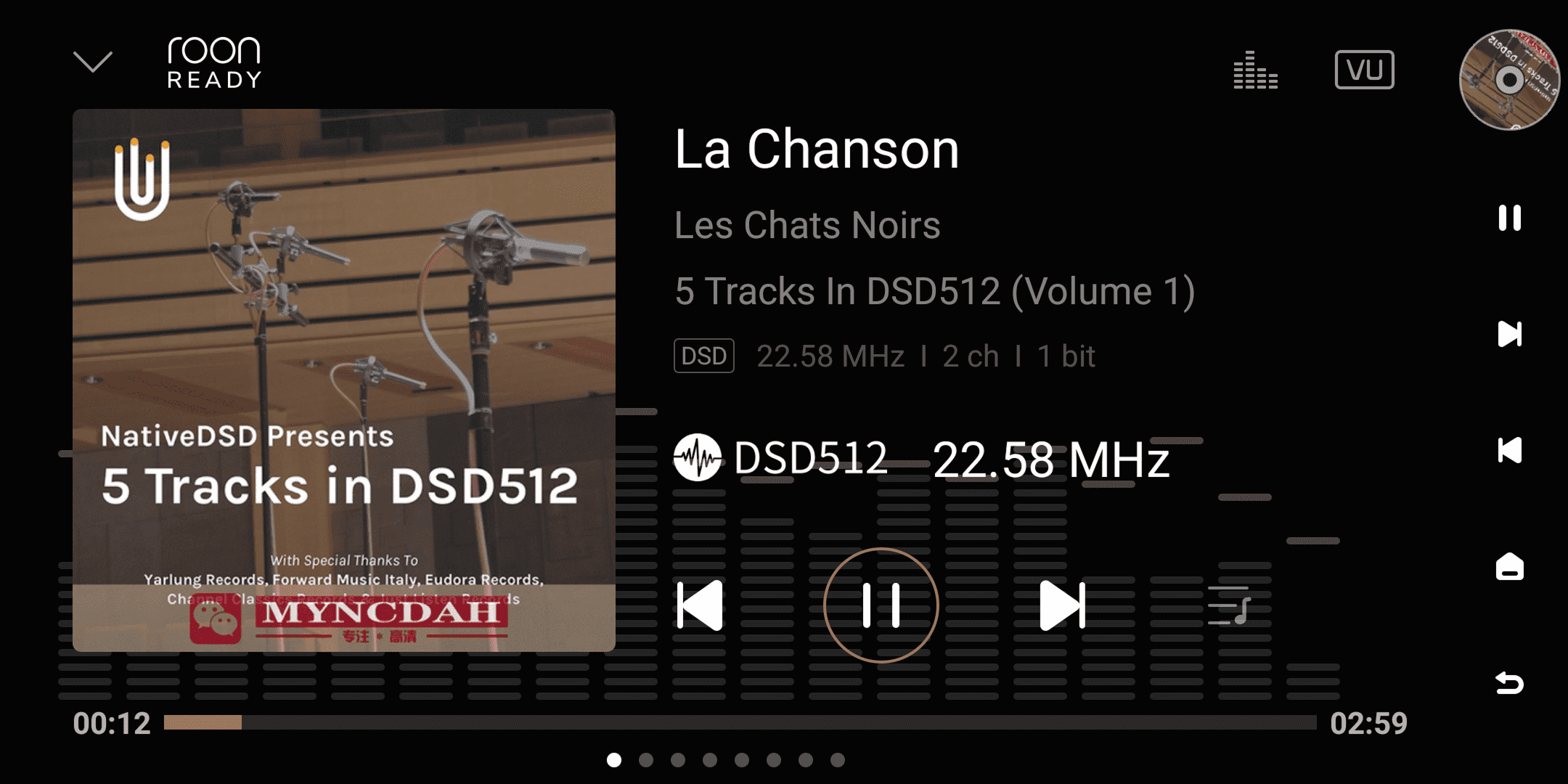Go to previous track beside pause circle
Image resolution: width=1568 pixels, height=784 pixels.
pos(700,605)
